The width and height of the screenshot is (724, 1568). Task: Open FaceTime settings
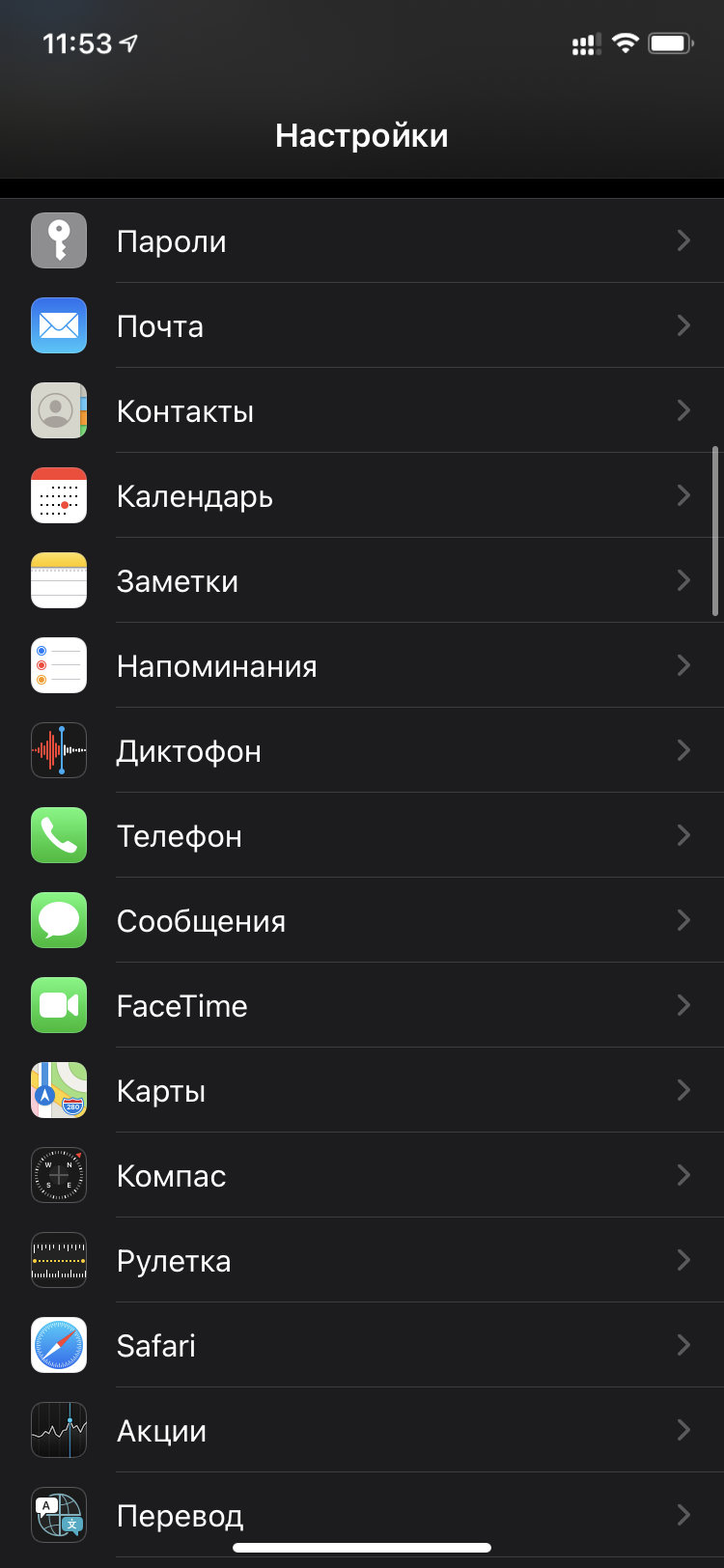(x=362, y=1005)
